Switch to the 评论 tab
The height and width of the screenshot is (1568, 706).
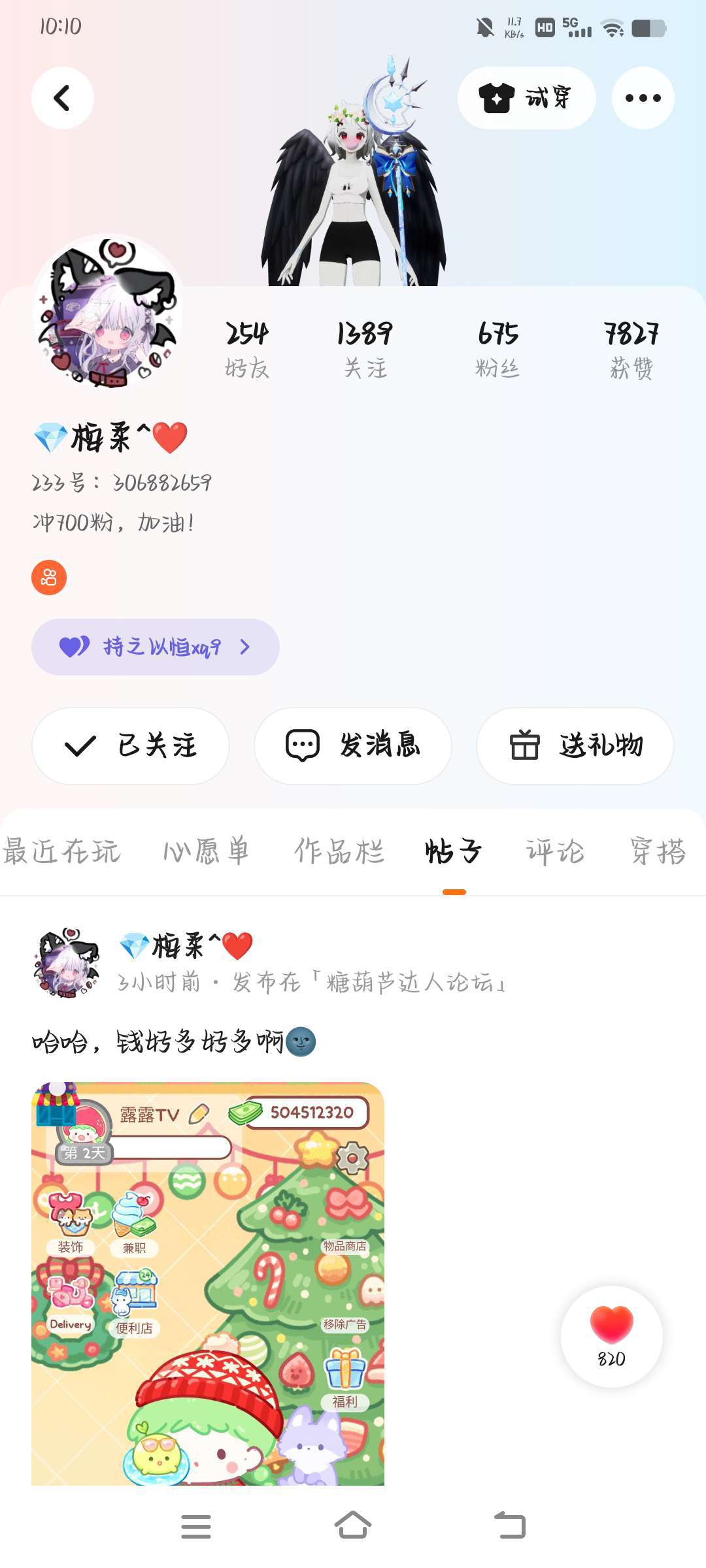[554, 851]
